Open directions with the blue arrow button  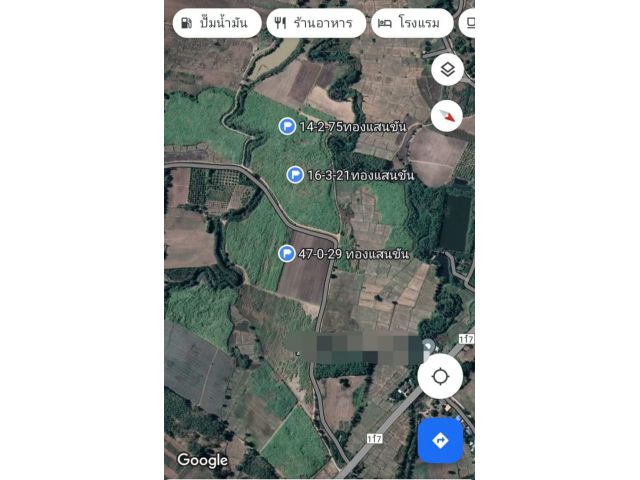point(440,440)
